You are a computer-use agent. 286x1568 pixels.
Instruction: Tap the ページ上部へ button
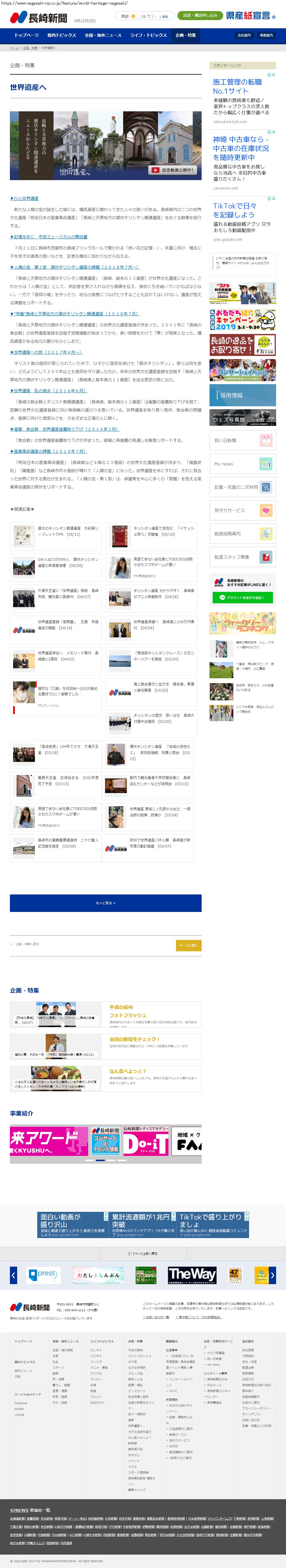(188, 945)
